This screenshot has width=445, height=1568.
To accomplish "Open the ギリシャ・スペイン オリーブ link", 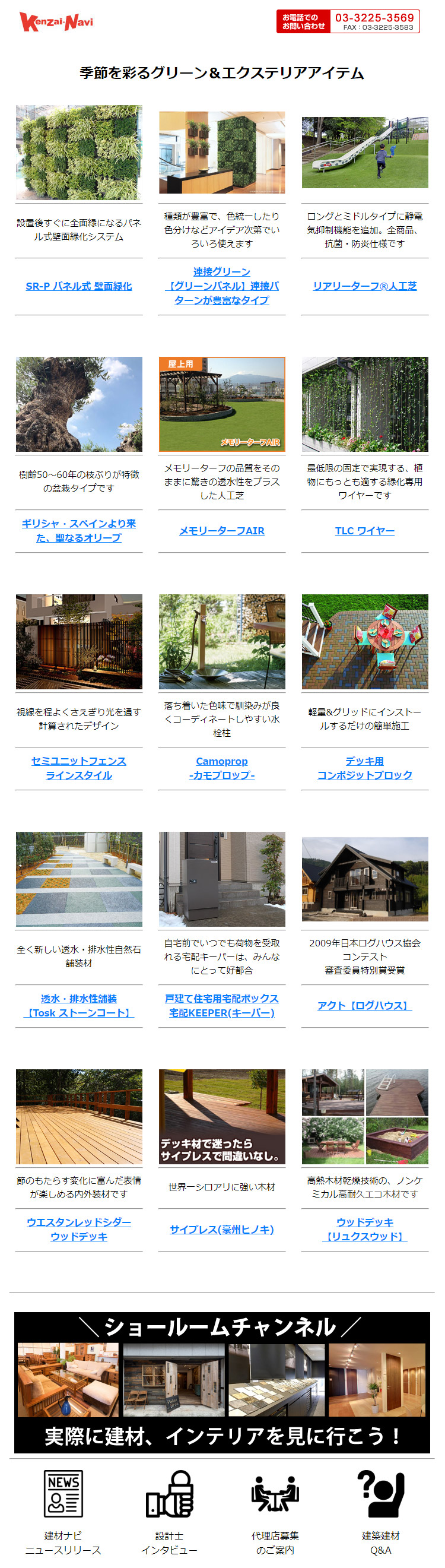I will point(78,530).
